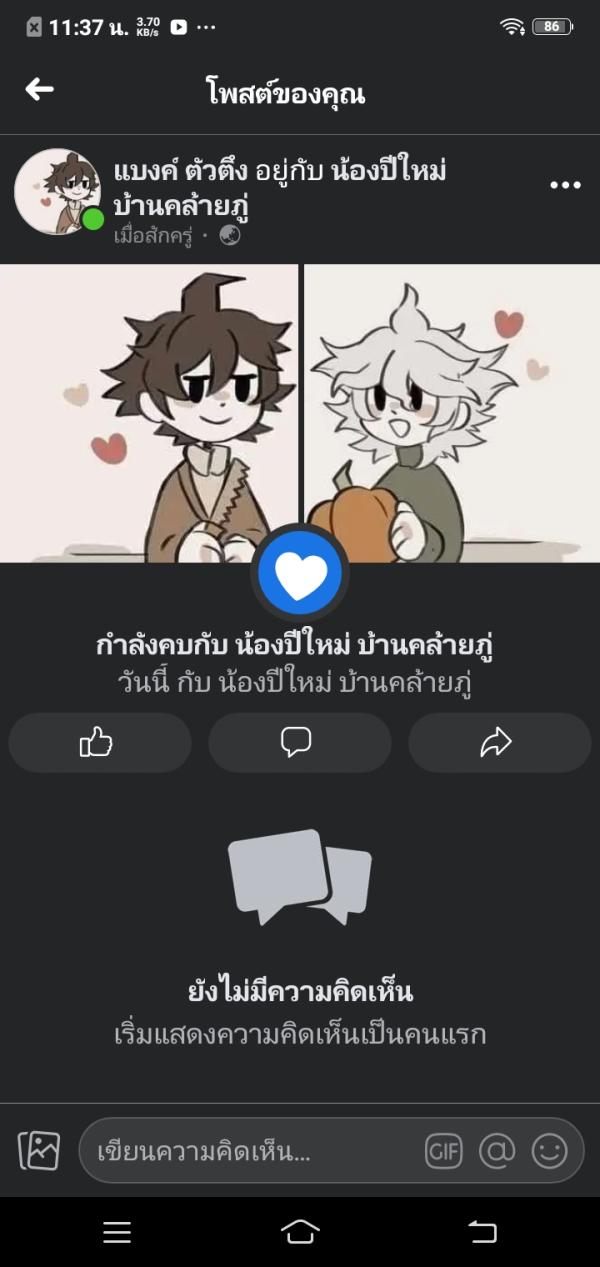Open the emoji smiley picker
Viewport: 600px width, 1267px height.
tap(549, 1151)
